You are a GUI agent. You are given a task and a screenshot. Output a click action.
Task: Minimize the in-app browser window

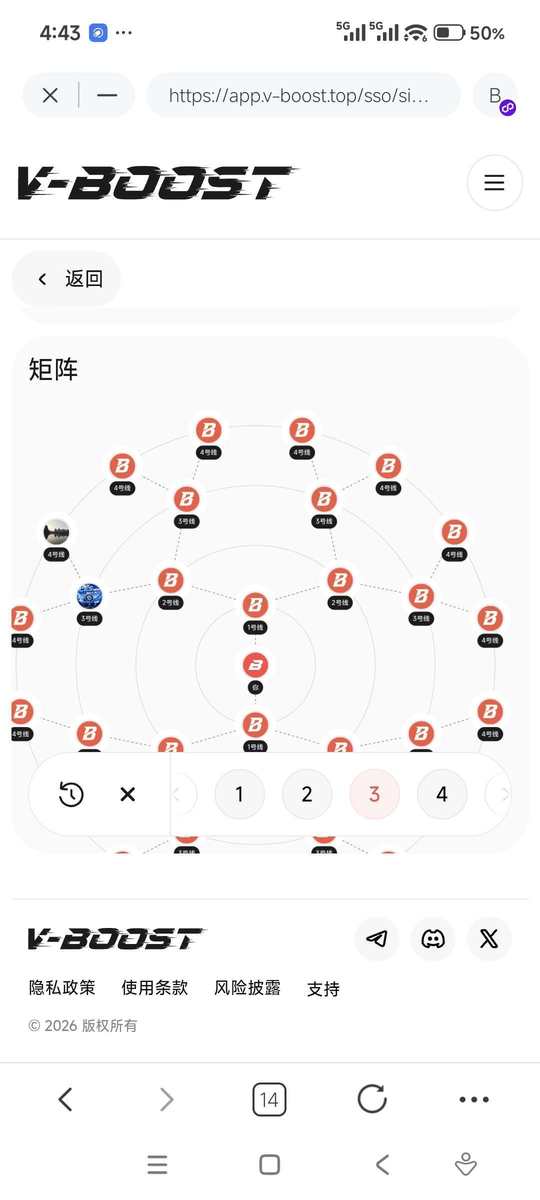pos(107,96)
